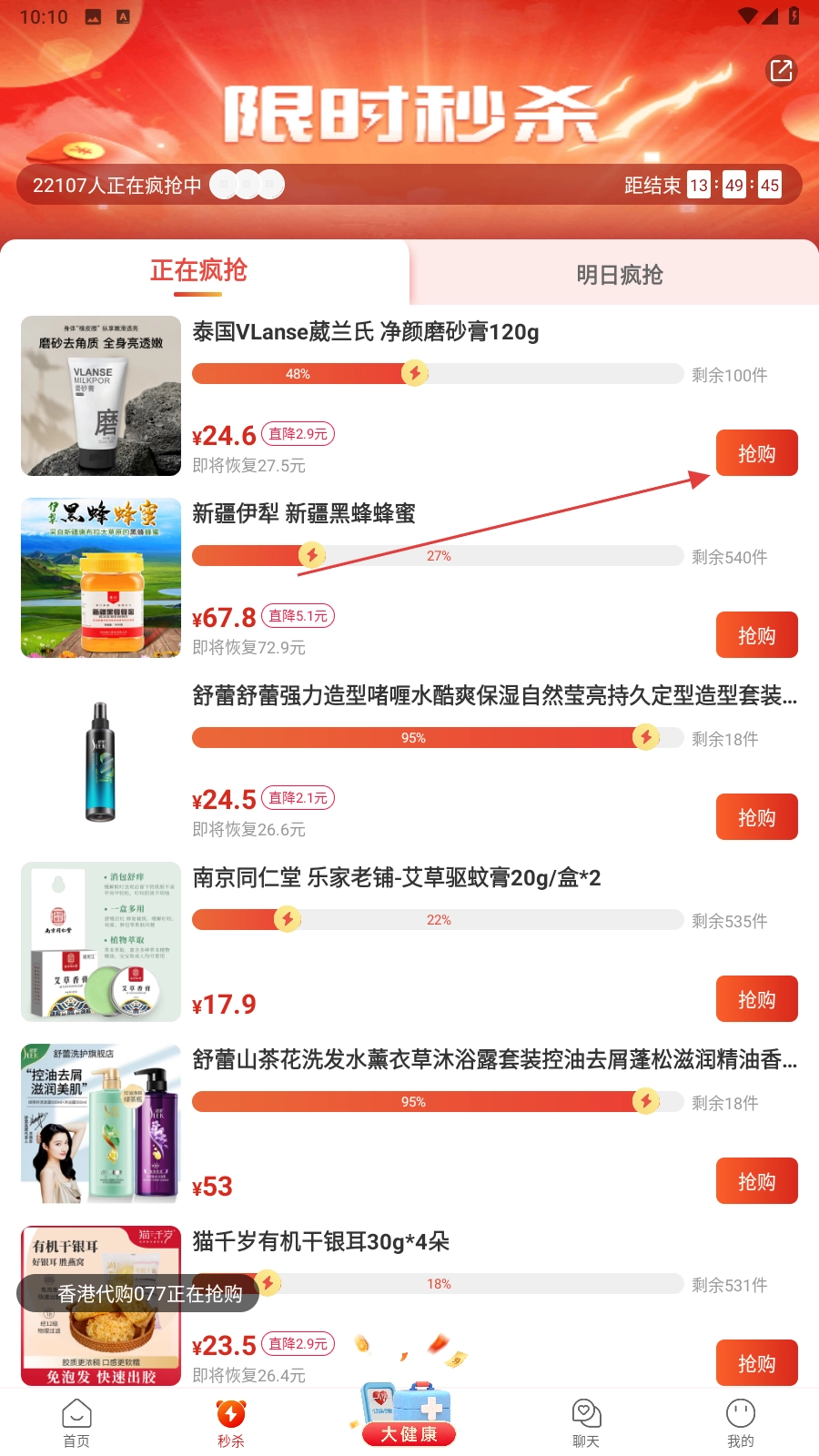Buy the 舒蕾强力造型啫喱水 deal
Image resolution: width=819 pixels, height=1456 pixels.
point(756,817)
